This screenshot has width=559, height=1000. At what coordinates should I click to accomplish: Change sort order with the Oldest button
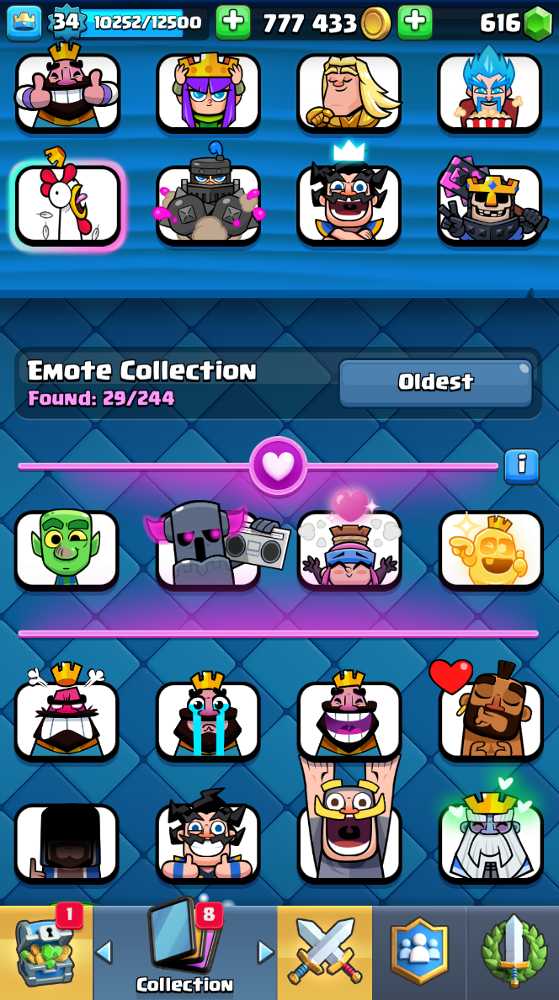pyautogui.click(x=435, y=383)
